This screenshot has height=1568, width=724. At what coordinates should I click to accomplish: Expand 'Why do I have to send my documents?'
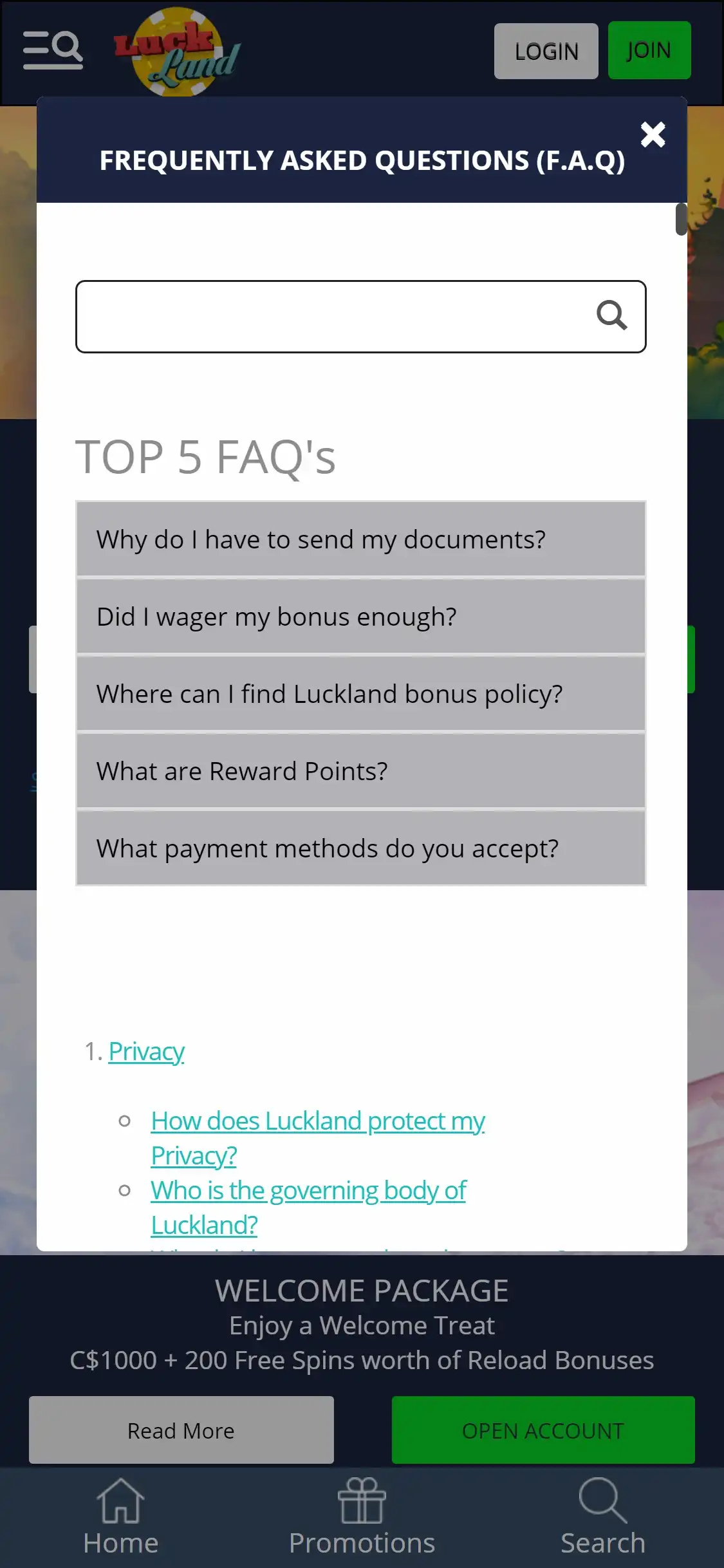pos(360,539)
